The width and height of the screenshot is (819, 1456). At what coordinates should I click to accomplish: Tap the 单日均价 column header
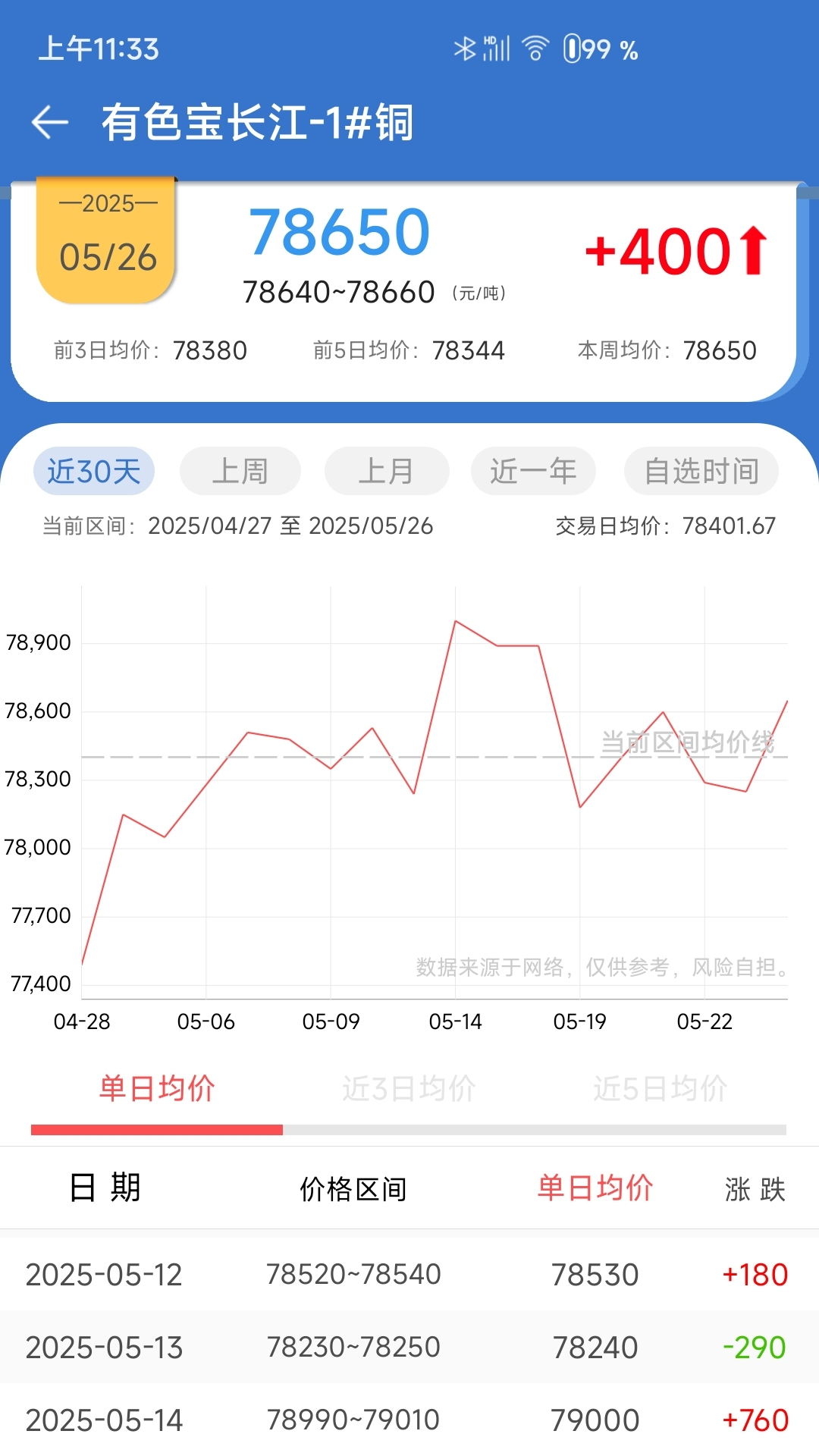[596, 1188]
